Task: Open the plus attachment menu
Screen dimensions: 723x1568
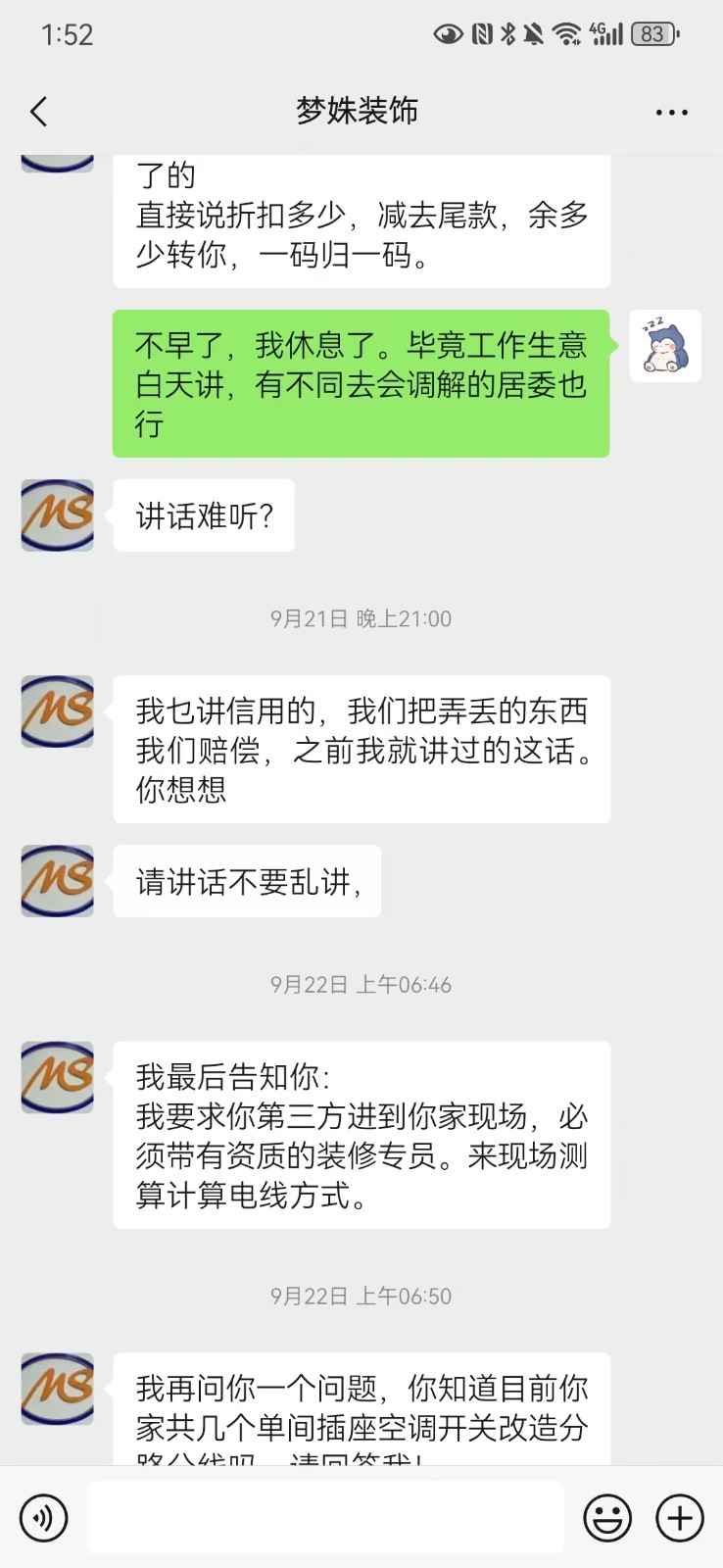Action: click(680, 1518)
